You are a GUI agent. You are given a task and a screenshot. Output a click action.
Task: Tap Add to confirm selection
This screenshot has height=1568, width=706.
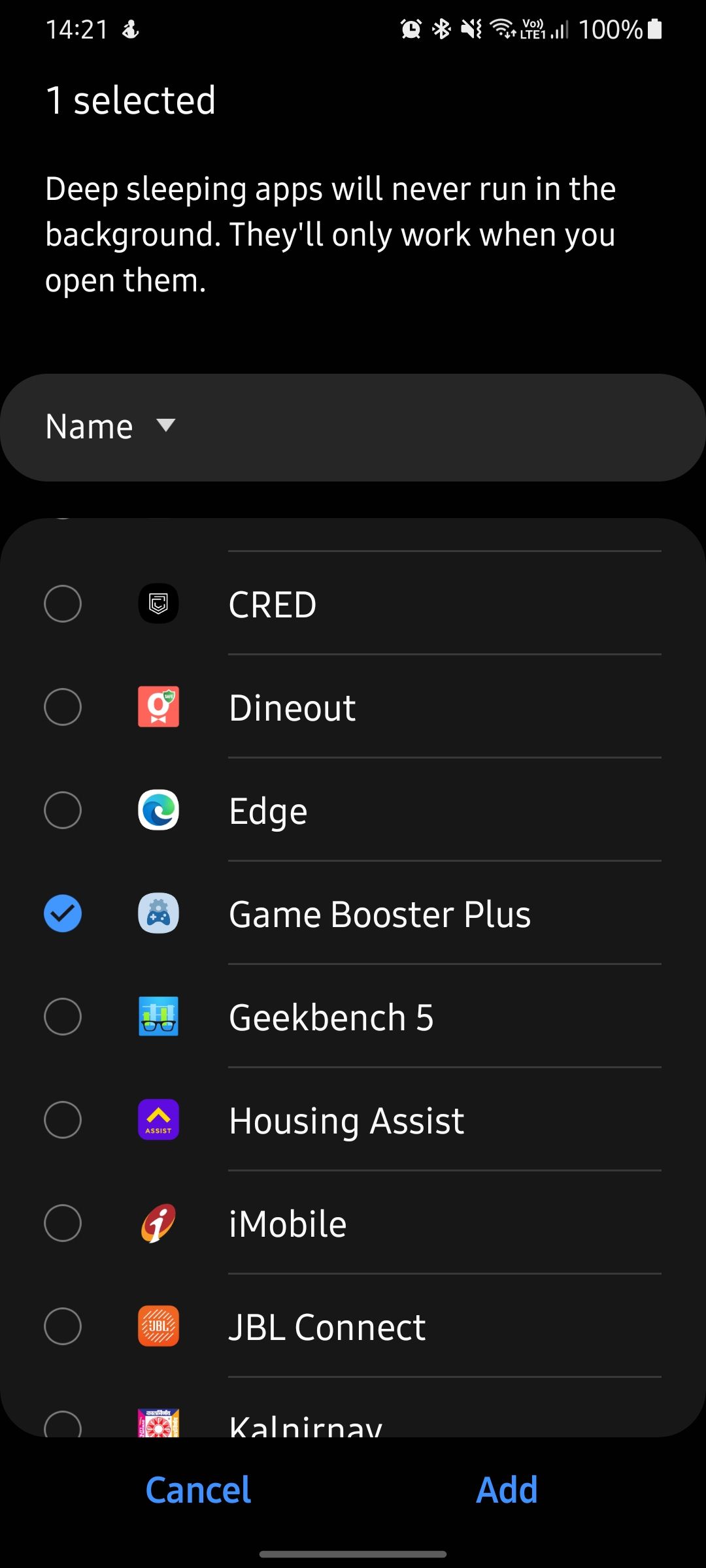[507, 1490]
